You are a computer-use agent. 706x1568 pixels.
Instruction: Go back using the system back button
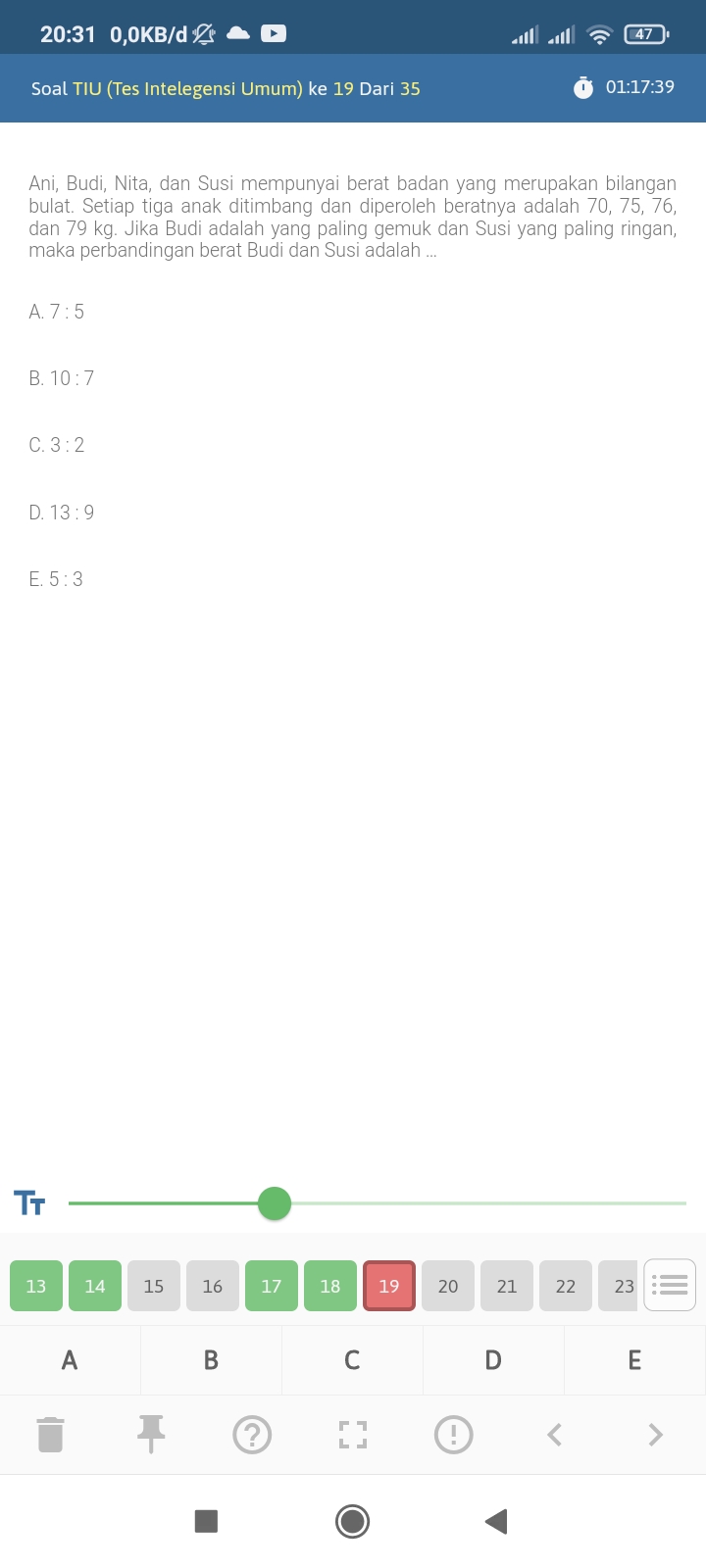coord(496,1521)
